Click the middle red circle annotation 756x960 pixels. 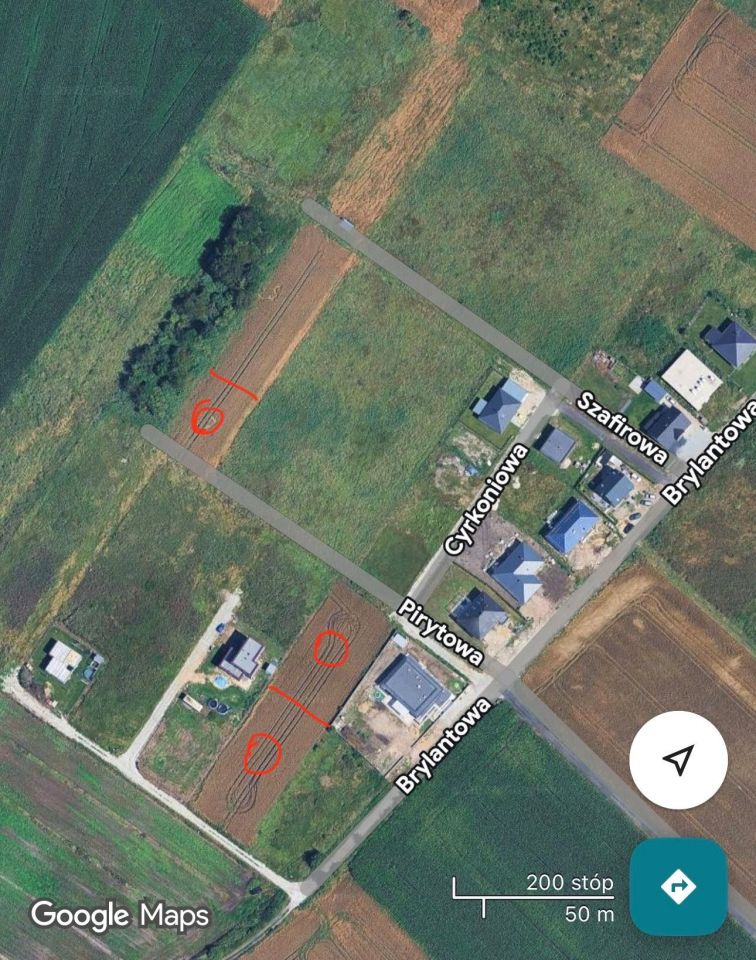coord(329,651)
